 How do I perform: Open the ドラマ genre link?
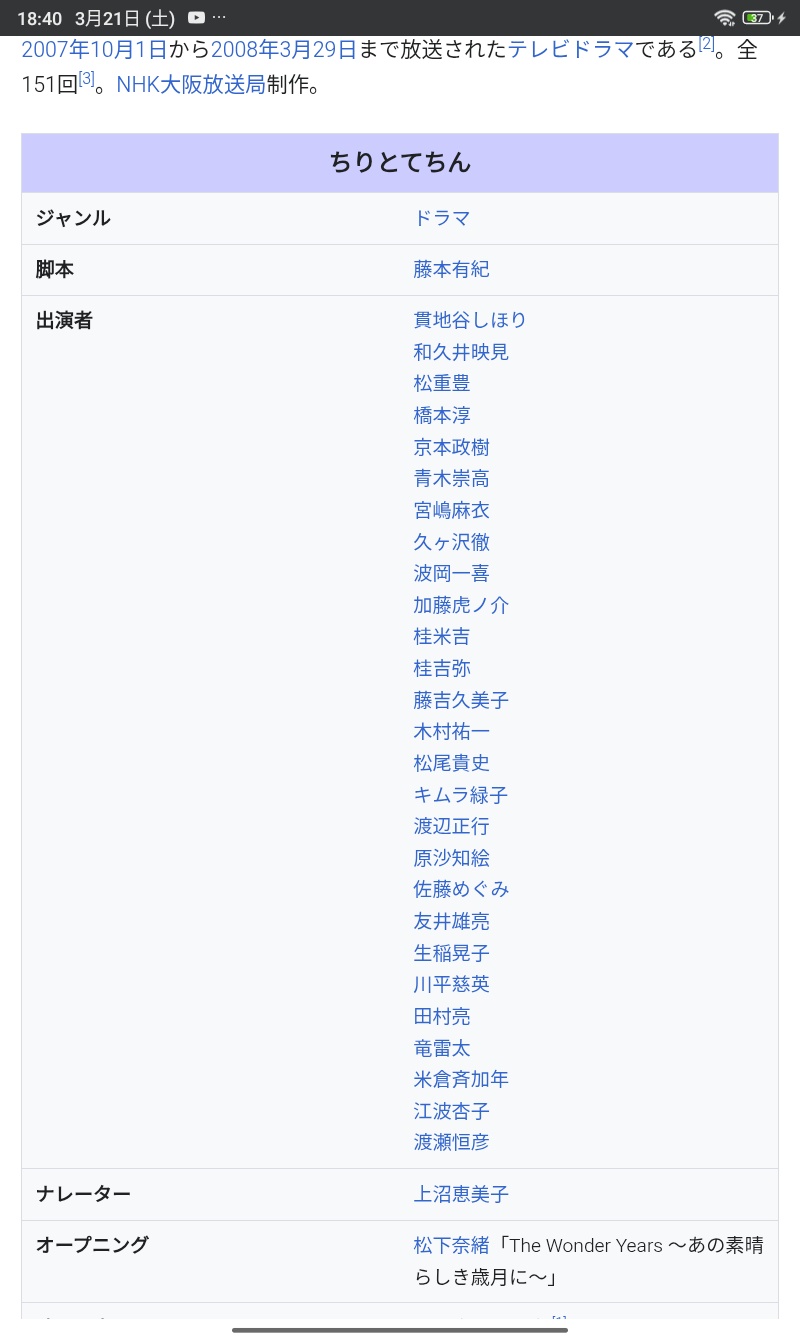(441, 218)
